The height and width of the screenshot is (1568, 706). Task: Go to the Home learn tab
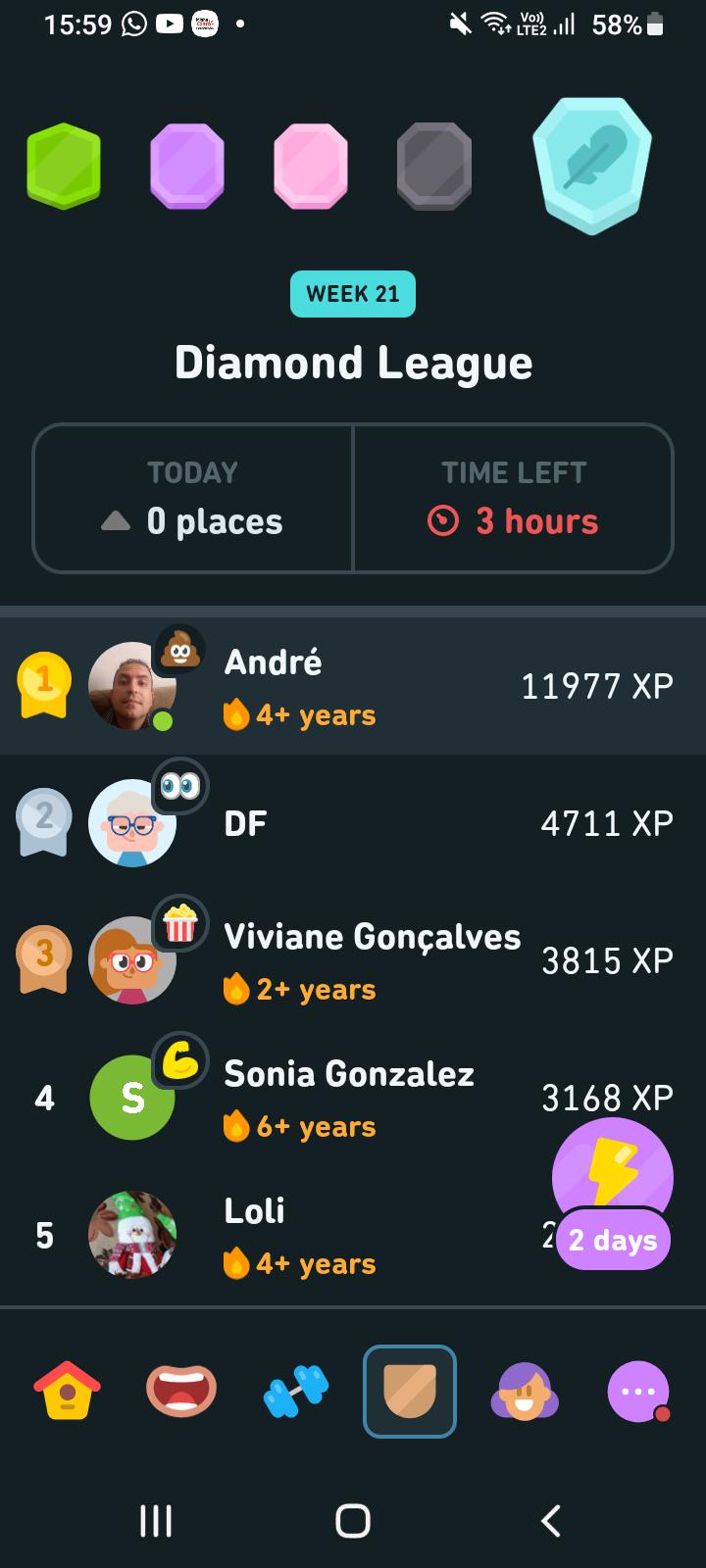tap(67, 1391)
